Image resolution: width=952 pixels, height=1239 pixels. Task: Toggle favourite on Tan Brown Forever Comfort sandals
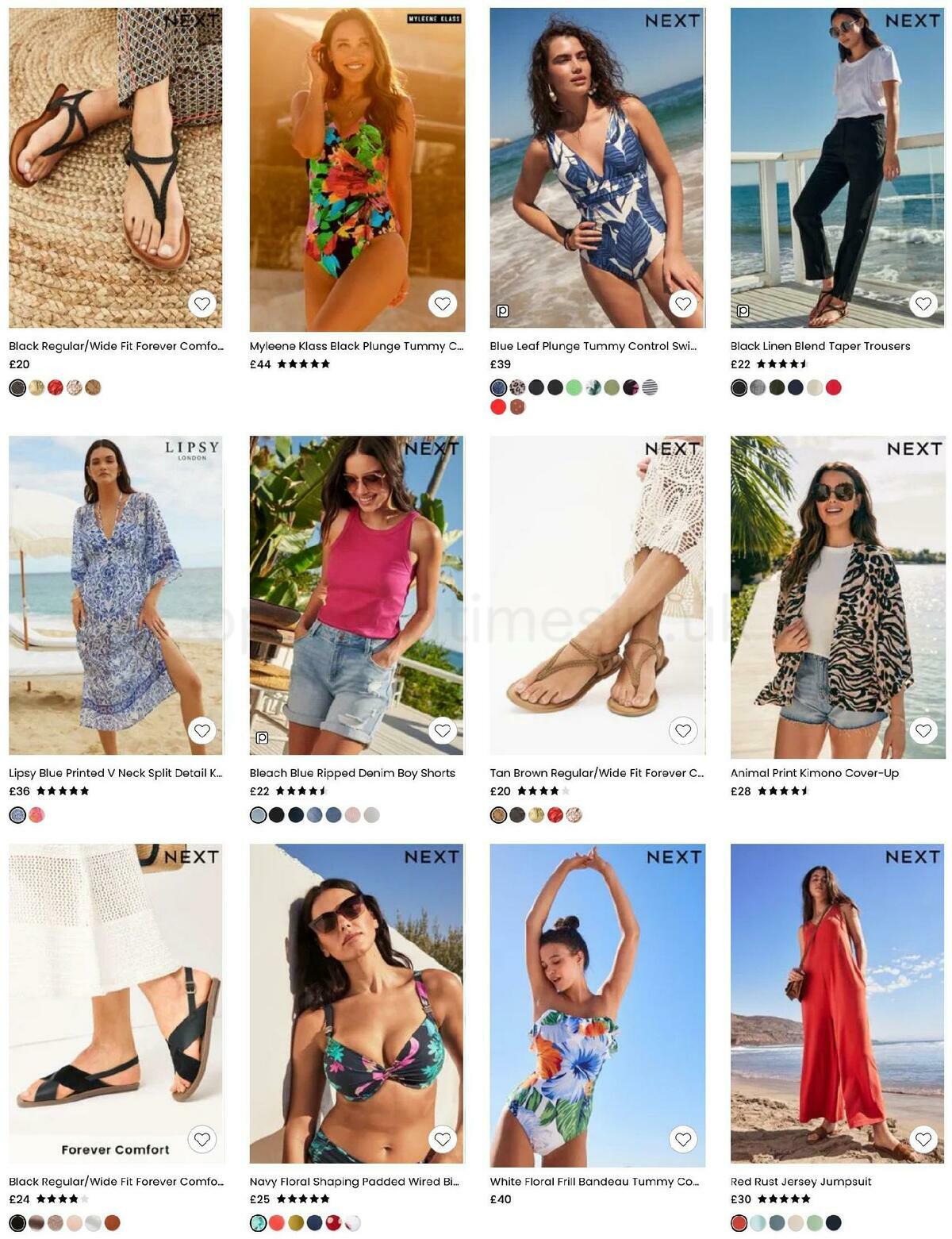[x=682, y=729]
